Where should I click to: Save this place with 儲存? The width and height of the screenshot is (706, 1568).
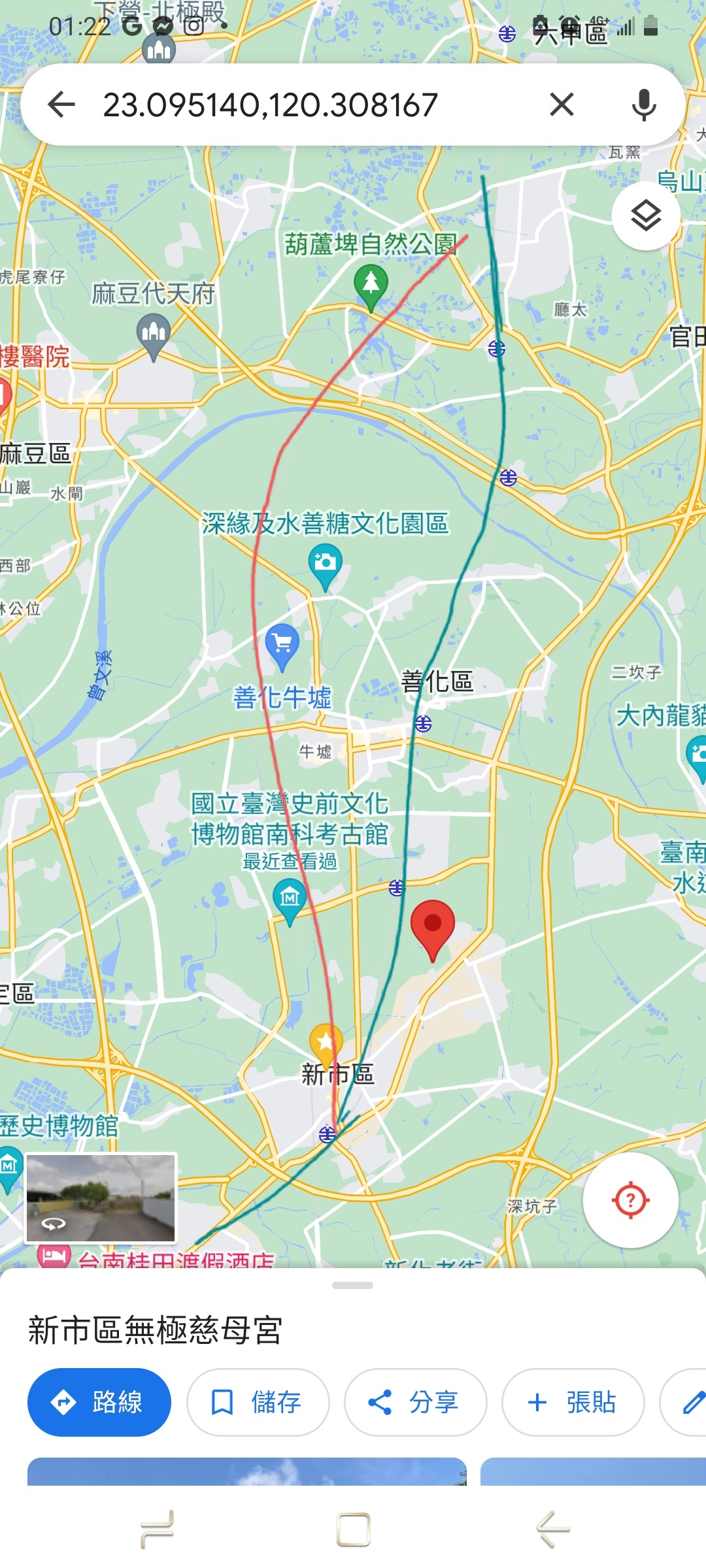tap(258, 1402)
